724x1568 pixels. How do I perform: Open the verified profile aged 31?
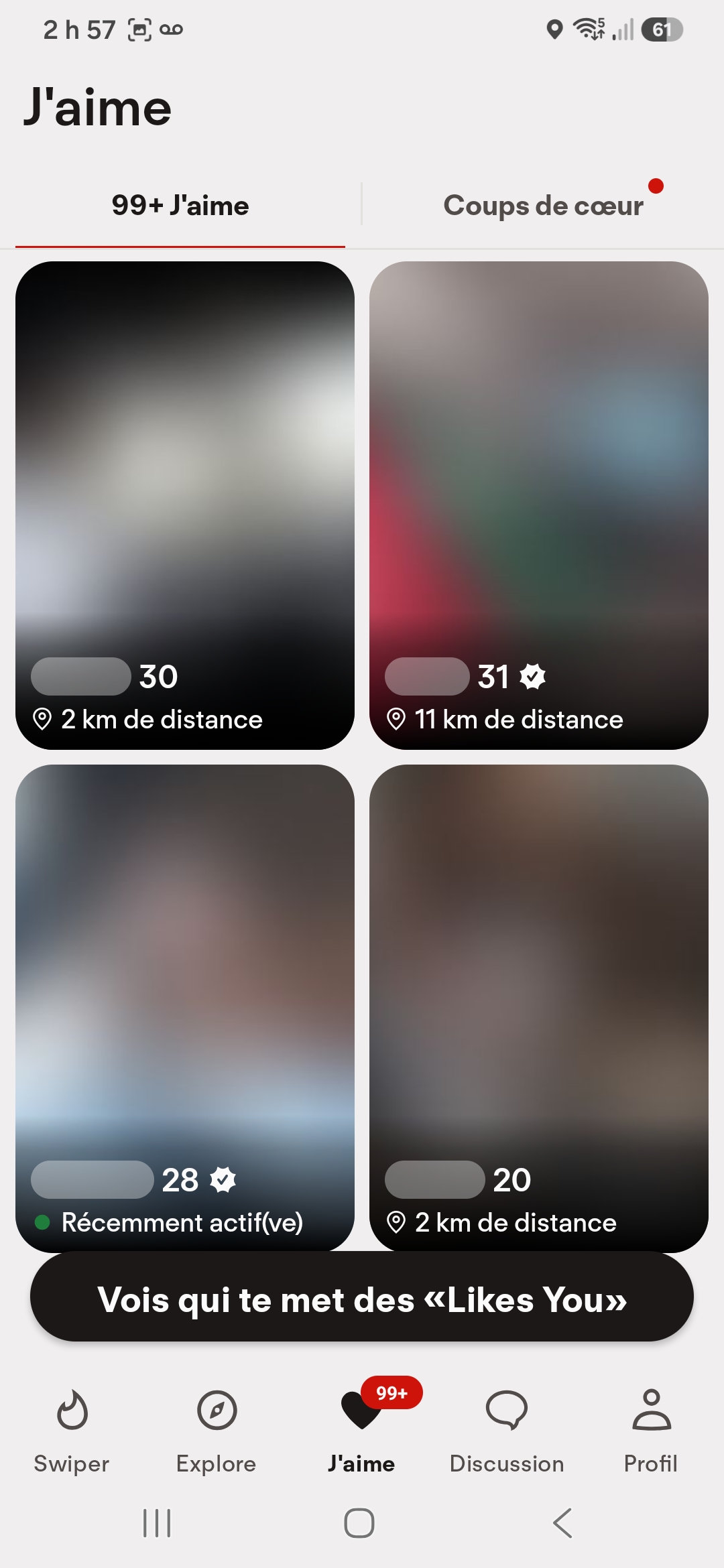click(x=539, y=505)
